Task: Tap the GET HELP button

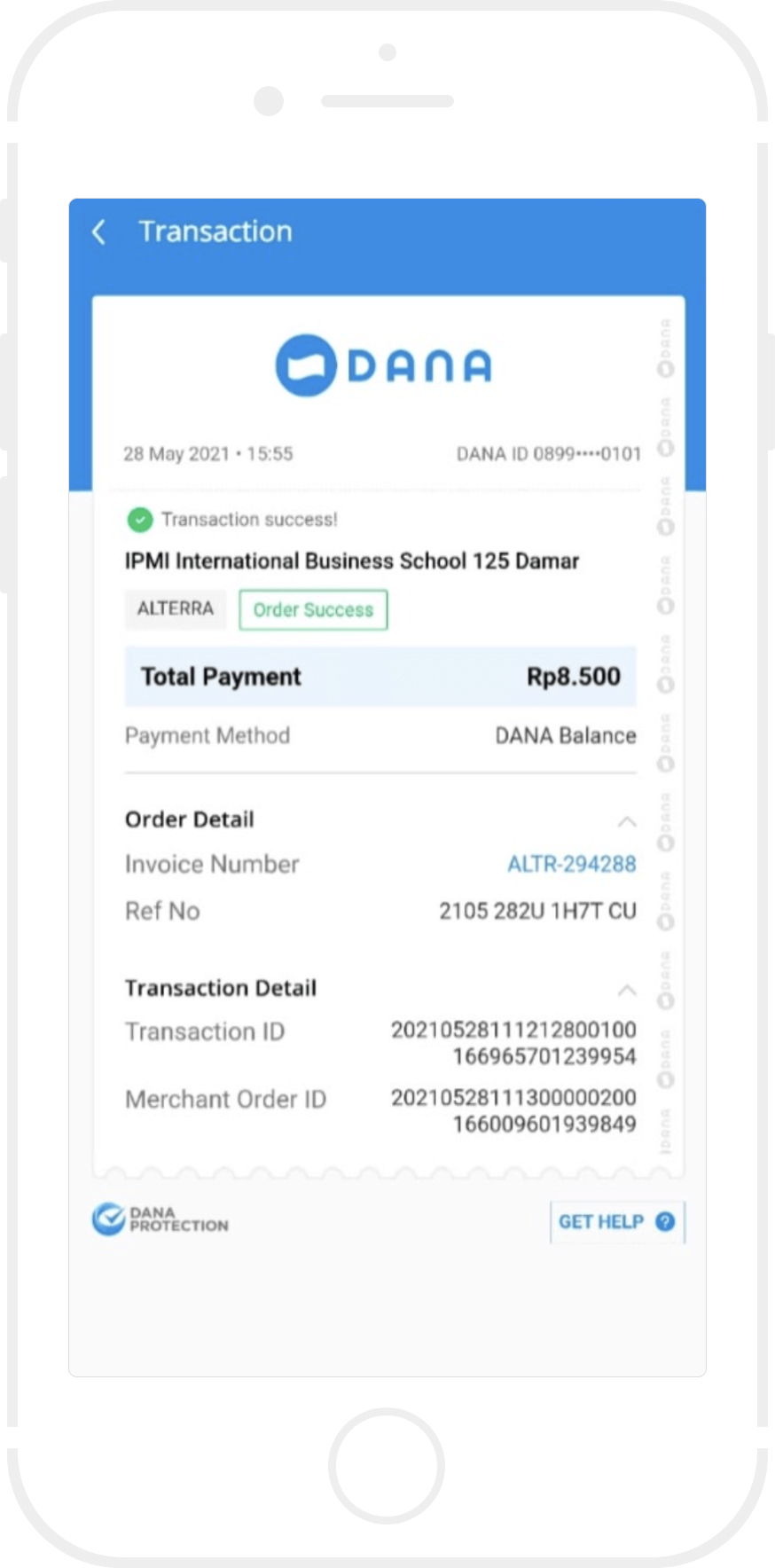Action: (615, 1222)
